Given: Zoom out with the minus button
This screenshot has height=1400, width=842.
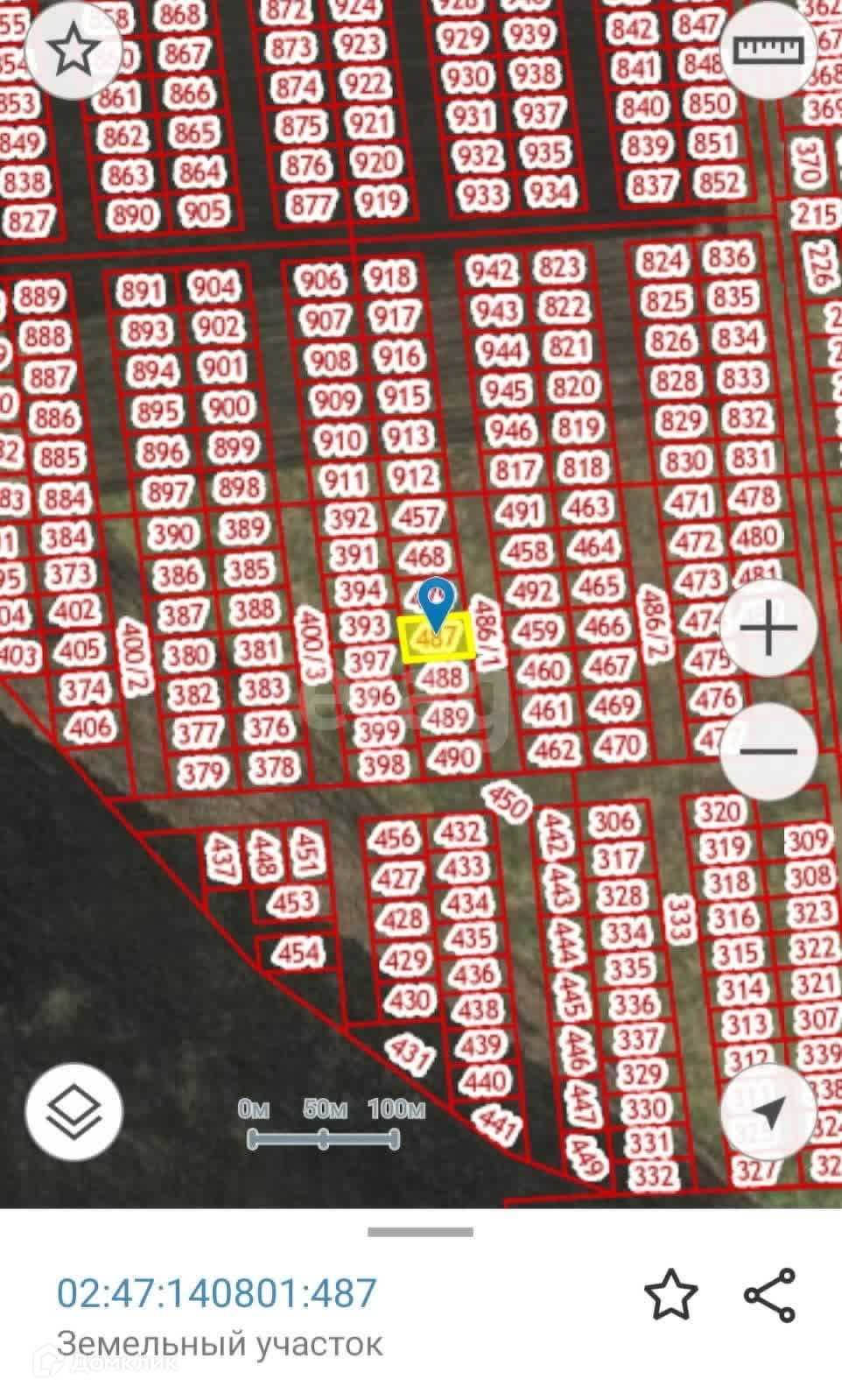Looking at the screenshot, I should pyautogui.click(x=768, y=750).
